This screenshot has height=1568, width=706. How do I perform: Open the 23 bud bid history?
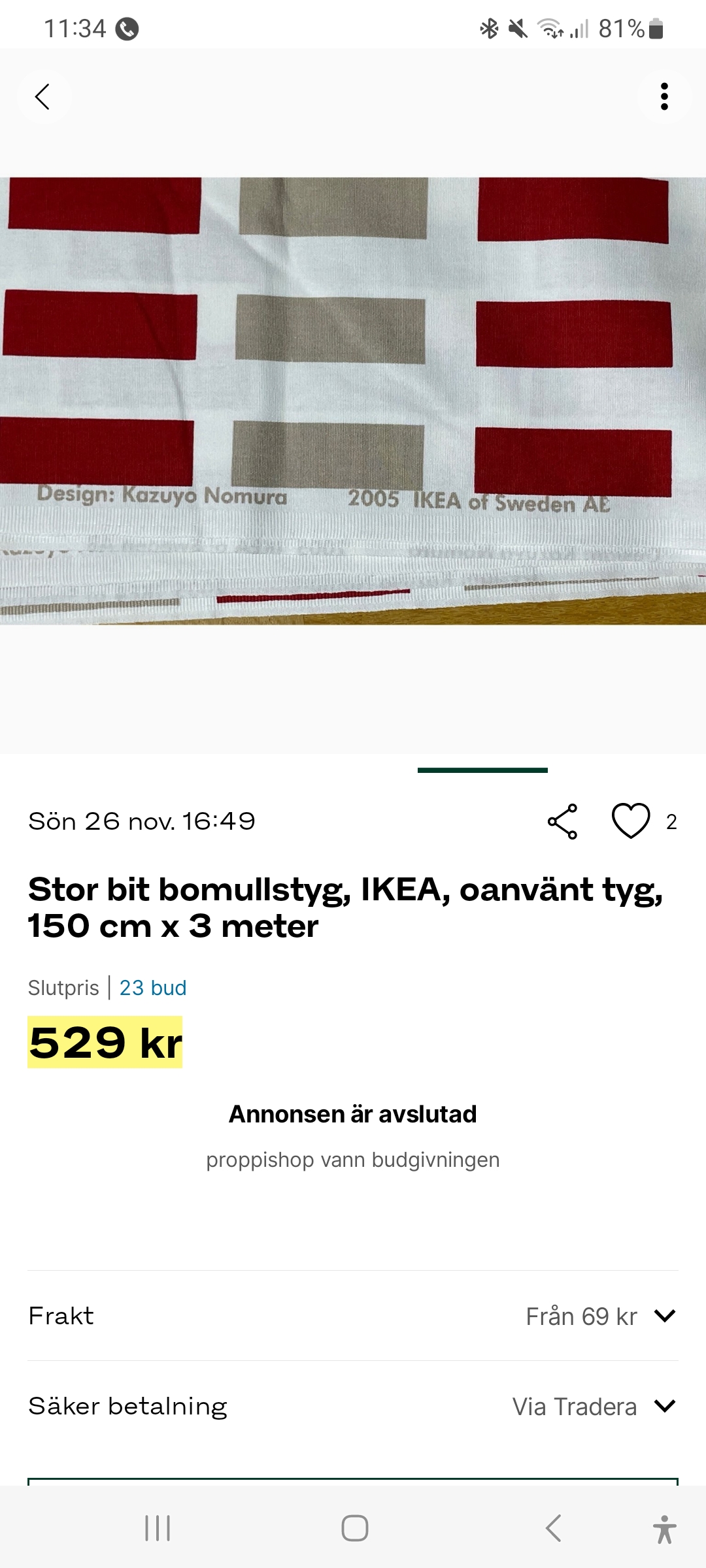tap(153, 988)
